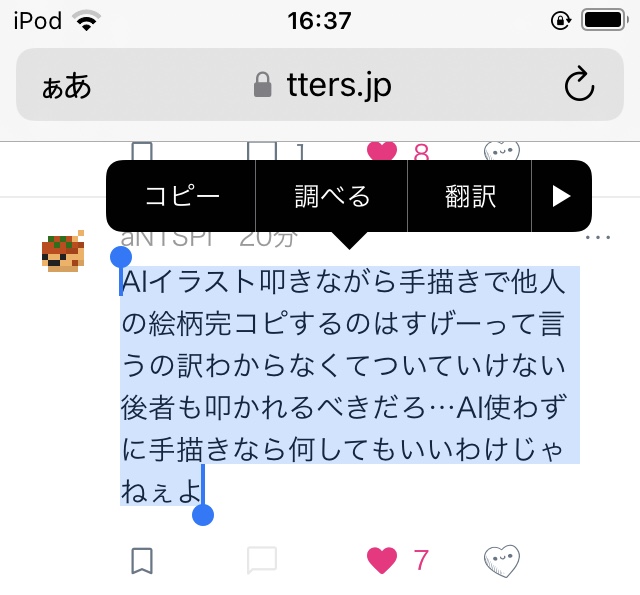Tap Copy (コピー) in the selection menu
This screenshot has height=595, width=640.
pos(181,197)
